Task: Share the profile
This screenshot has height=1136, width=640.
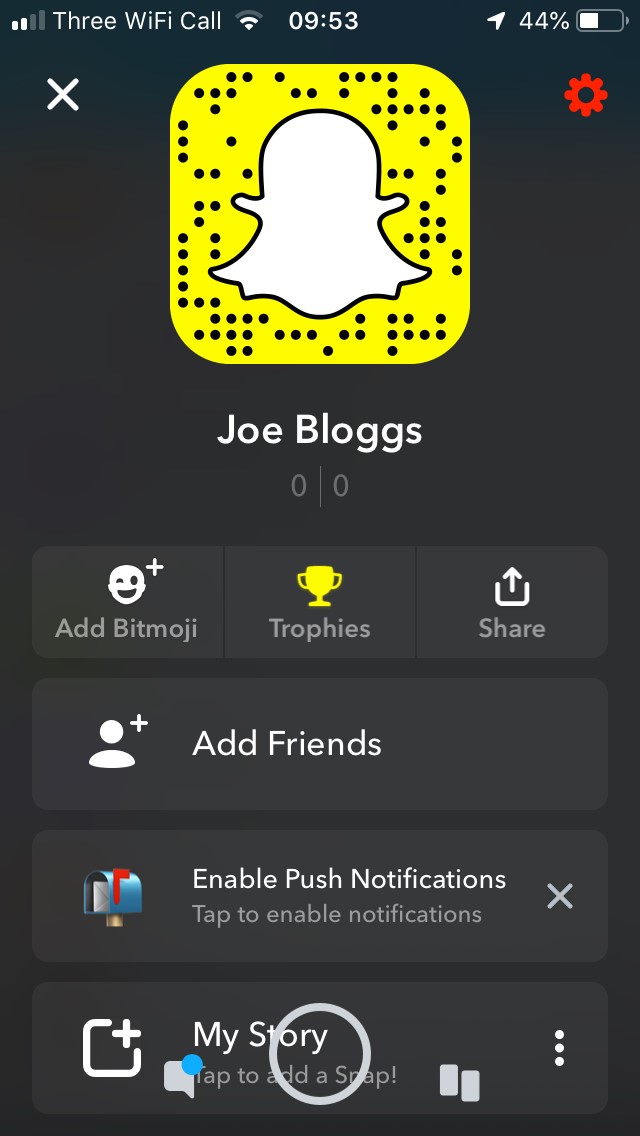Action: (512, 602)
